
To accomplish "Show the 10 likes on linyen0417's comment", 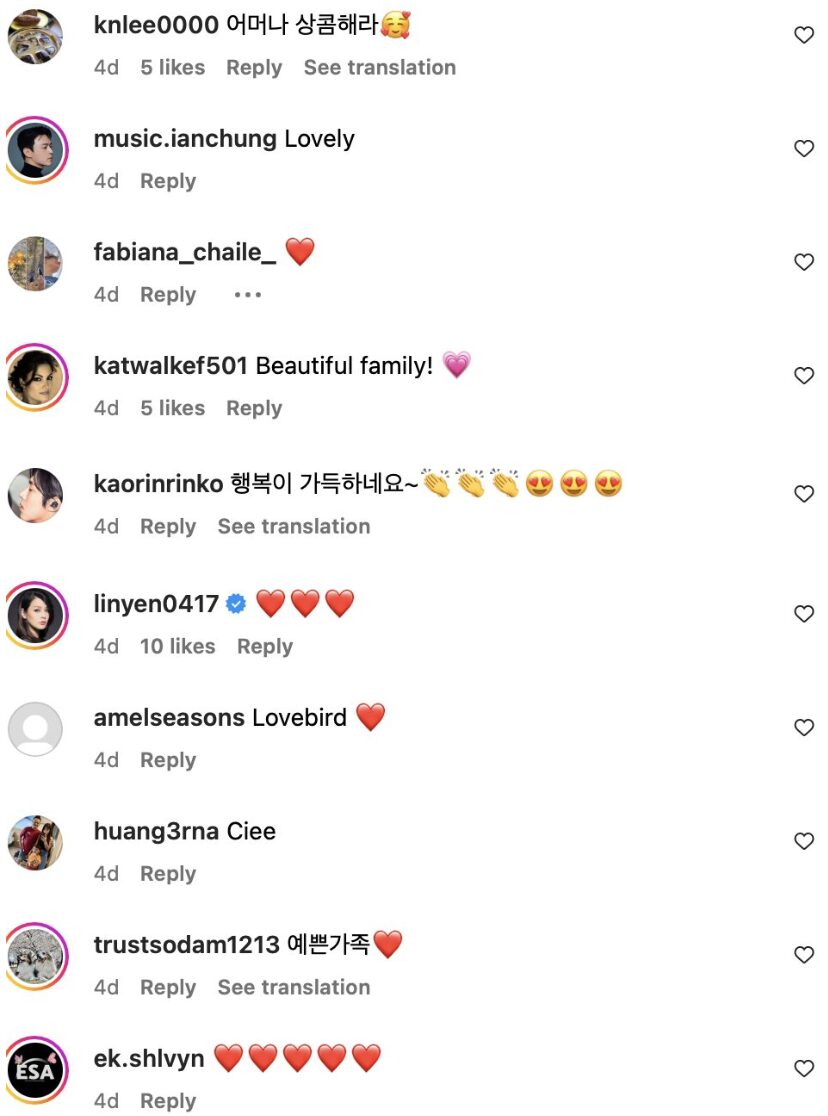I will click(177, 646).
